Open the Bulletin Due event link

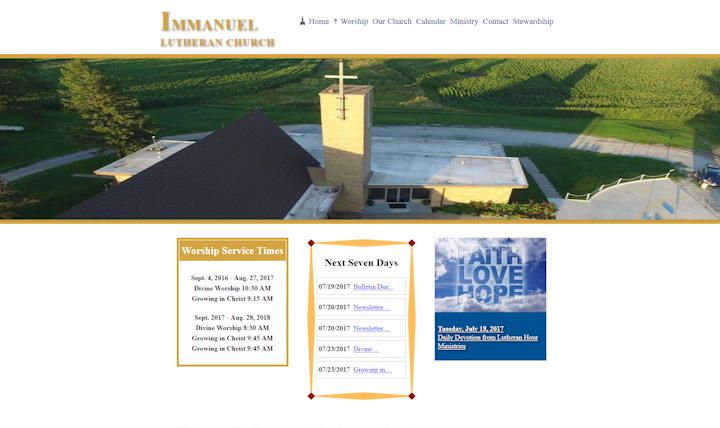pyautogui.click(x=373, y=287)
